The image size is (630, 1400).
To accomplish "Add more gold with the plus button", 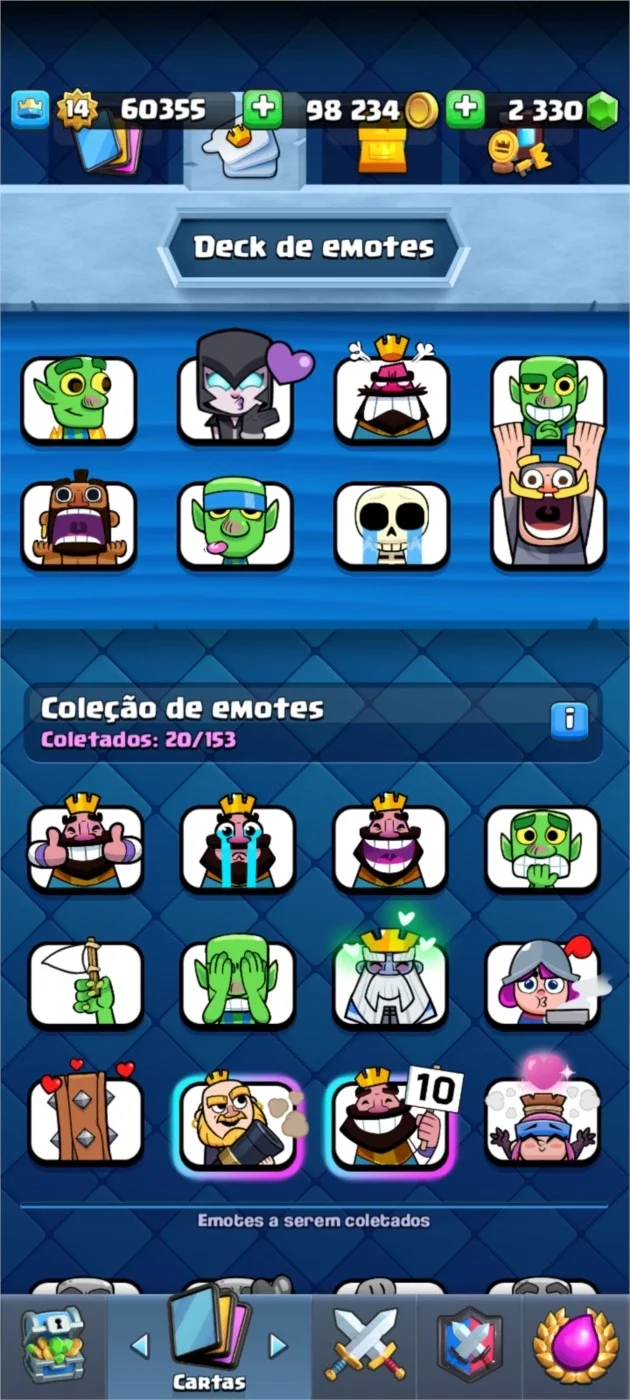I will pos(262,110).
